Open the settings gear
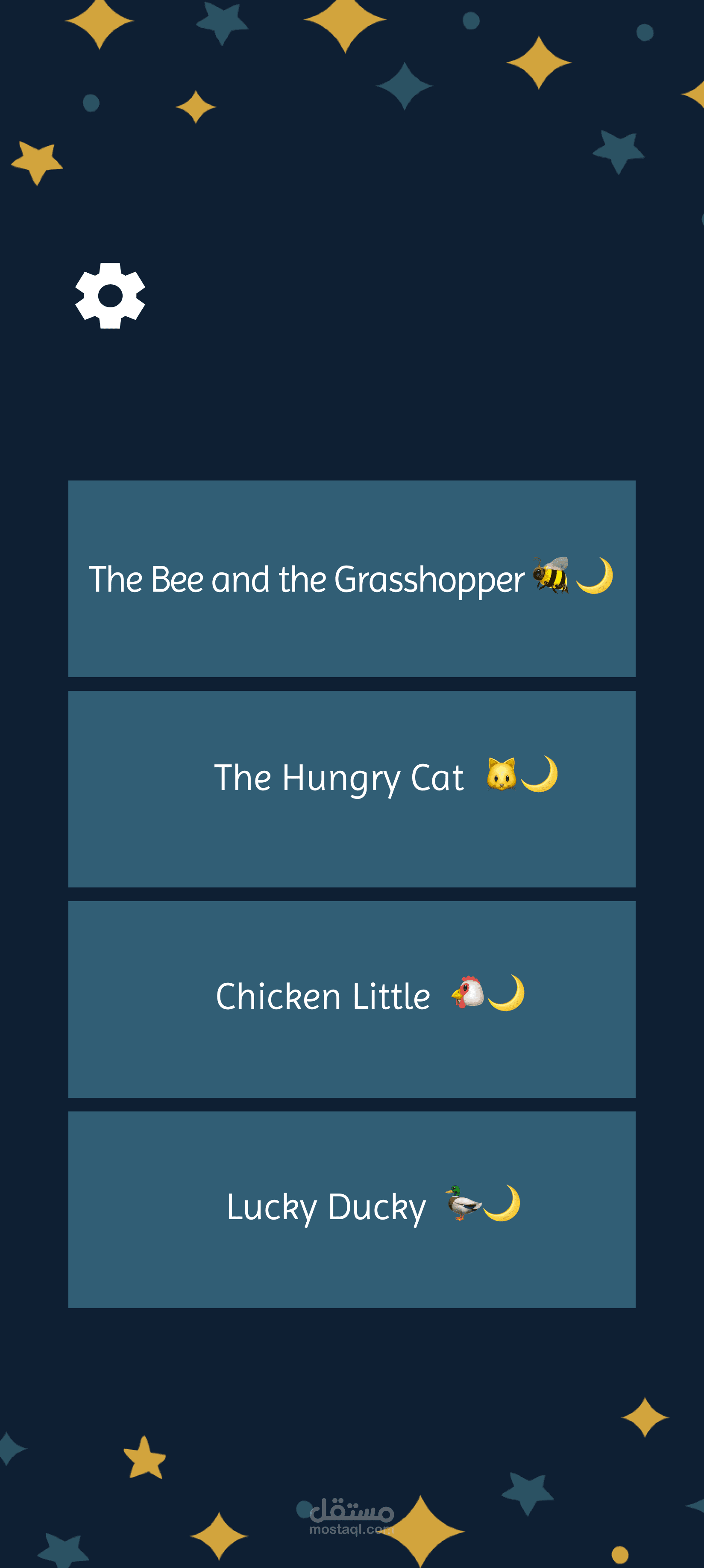Viewport: 704px width, 1568px height. [x=110, y=296]
